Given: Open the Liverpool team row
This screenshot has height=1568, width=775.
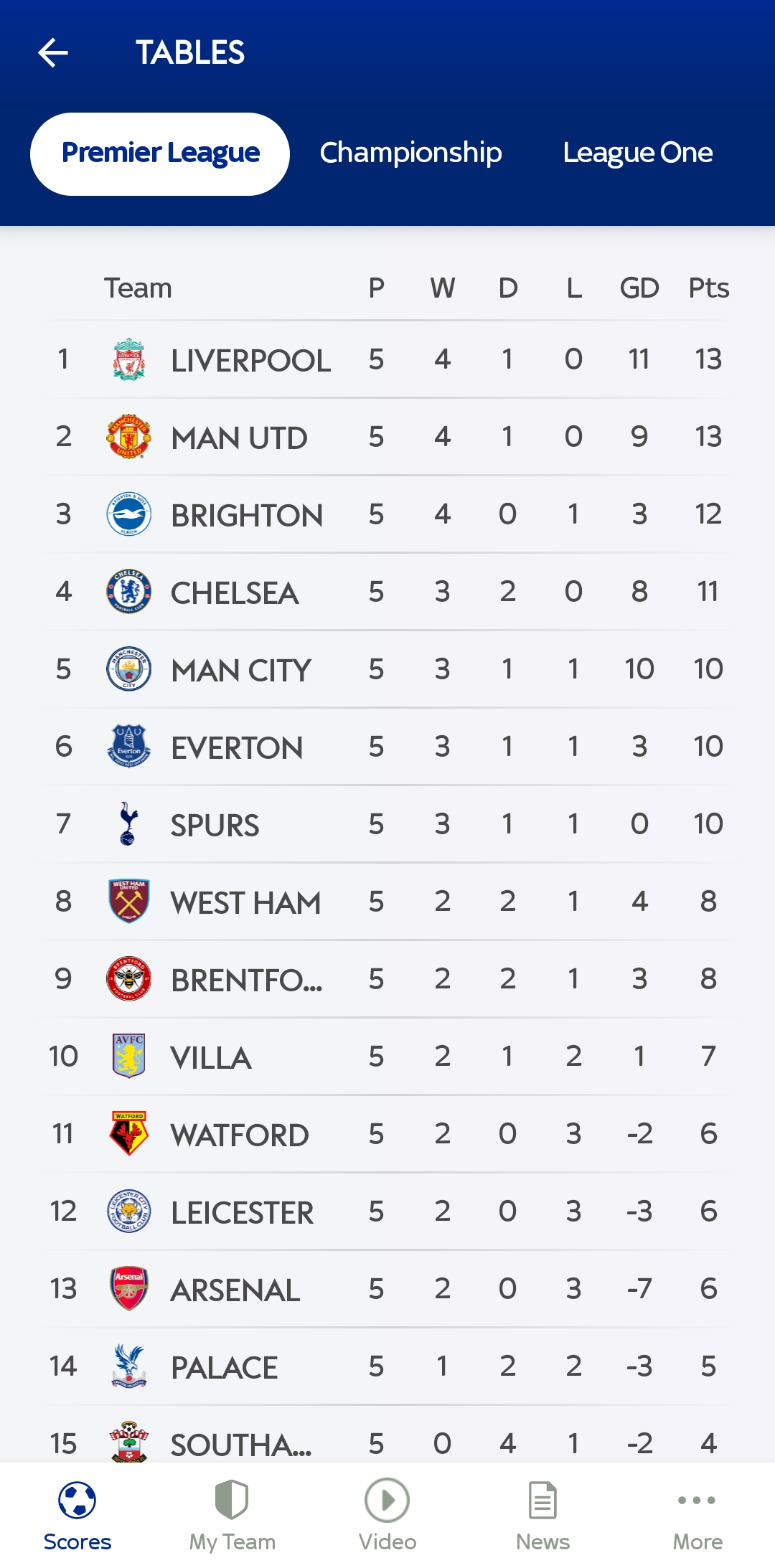Looking at the screenshot, I should (x=387, y=359).
